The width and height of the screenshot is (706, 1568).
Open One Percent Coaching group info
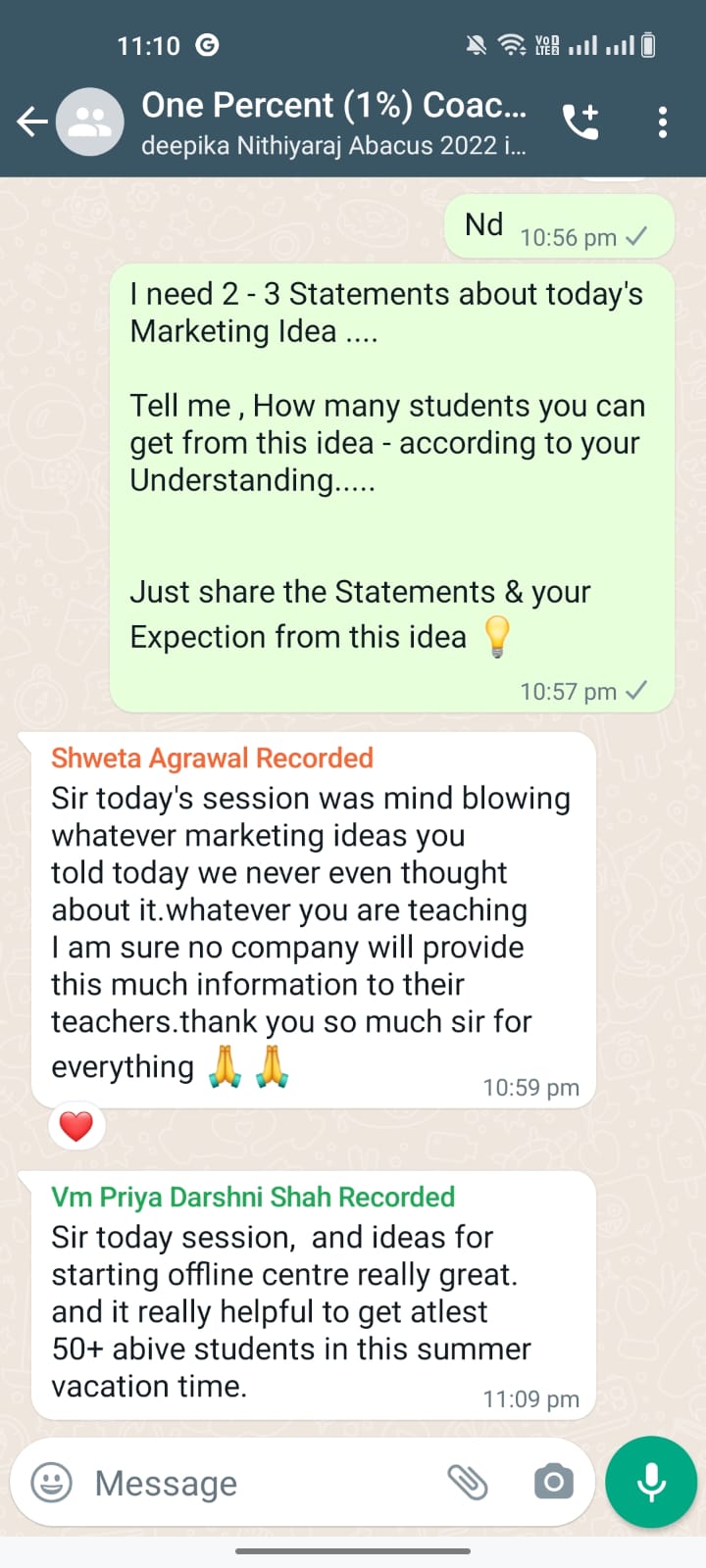click(x=333, y=122)
